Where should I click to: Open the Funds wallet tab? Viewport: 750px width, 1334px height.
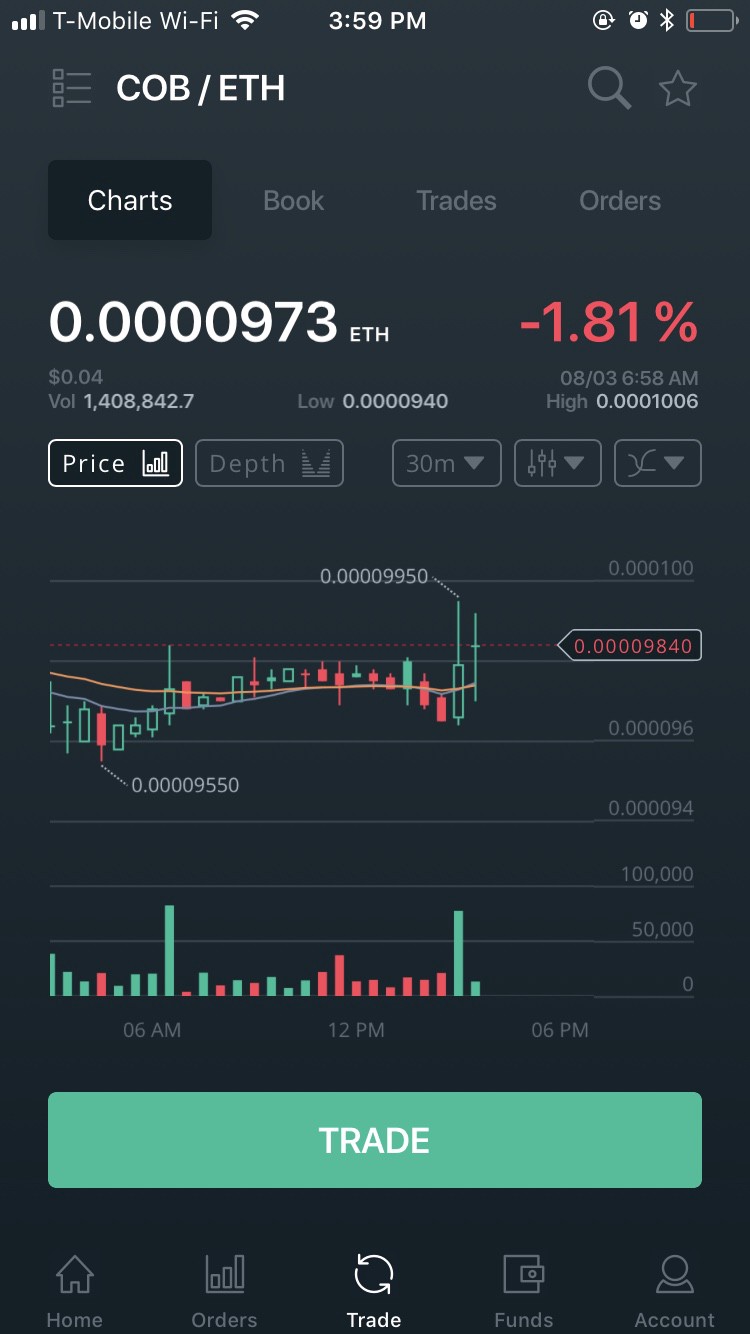523,1290
